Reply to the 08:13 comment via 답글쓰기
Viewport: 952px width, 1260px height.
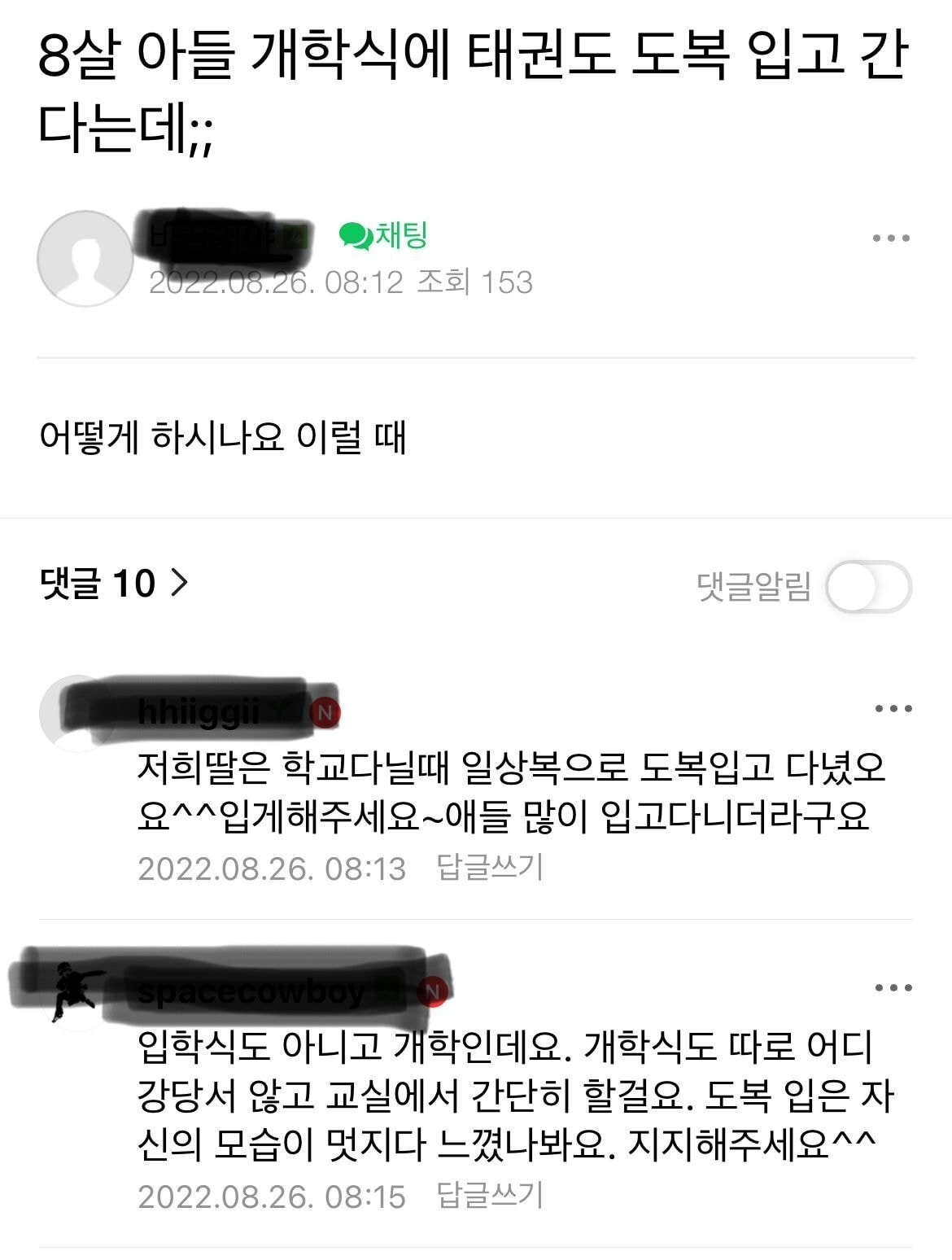pyautogui.click(x=489, y=868)
